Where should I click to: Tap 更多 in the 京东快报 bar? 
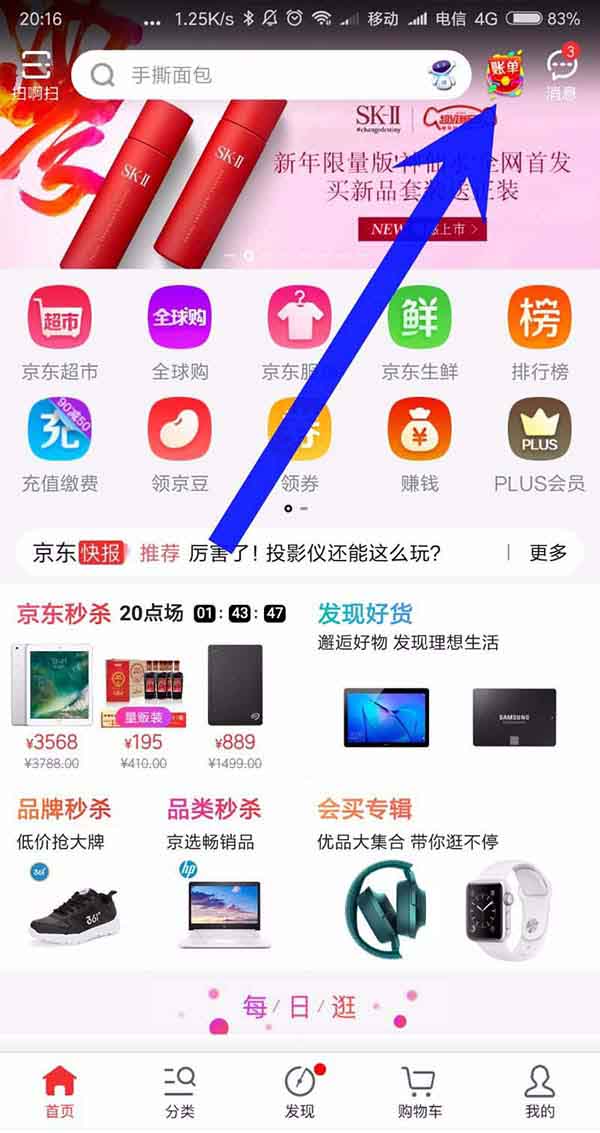548,552
